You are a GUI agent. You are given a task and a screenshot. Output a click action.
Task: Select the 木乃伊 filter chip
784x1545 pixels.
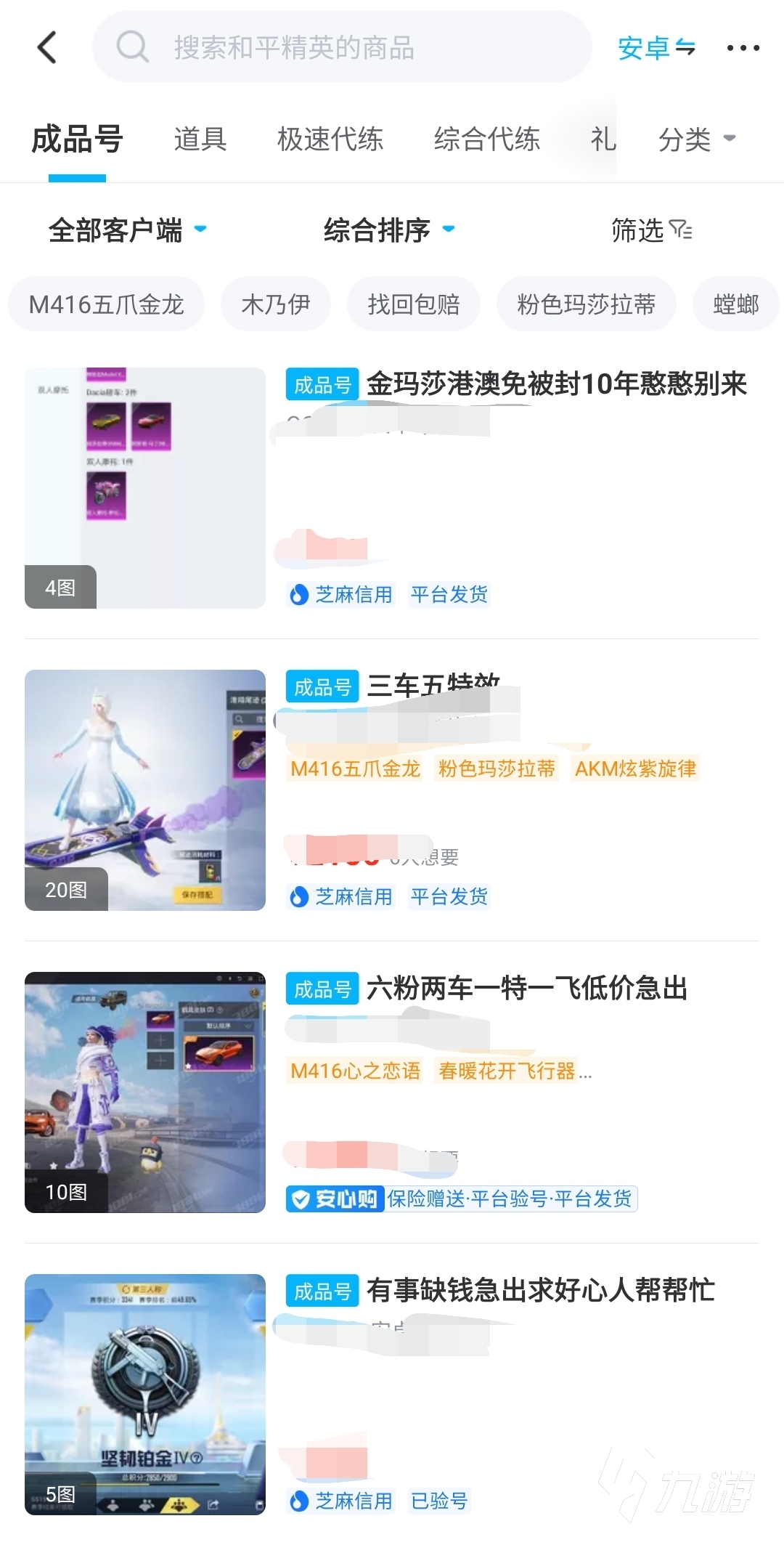pos(275,304)
